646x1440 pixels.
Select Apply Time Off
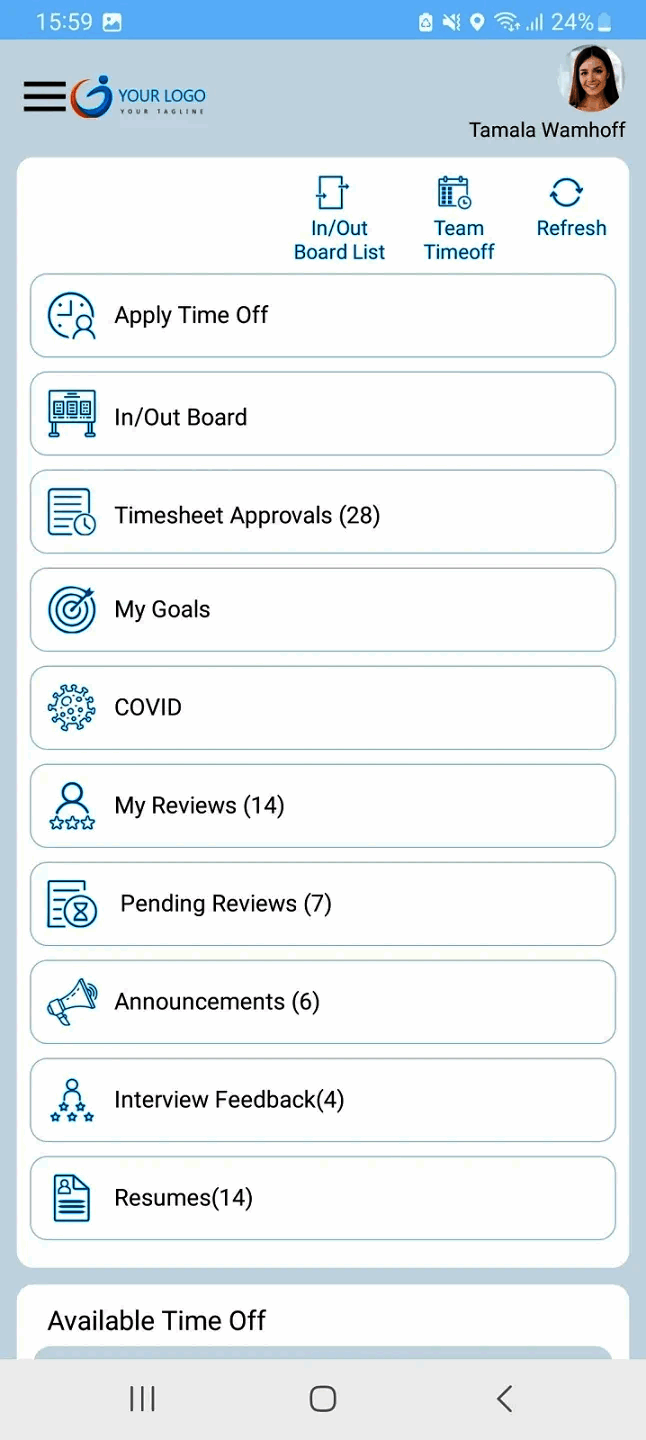pyautogui.click(x=322, y=316)
